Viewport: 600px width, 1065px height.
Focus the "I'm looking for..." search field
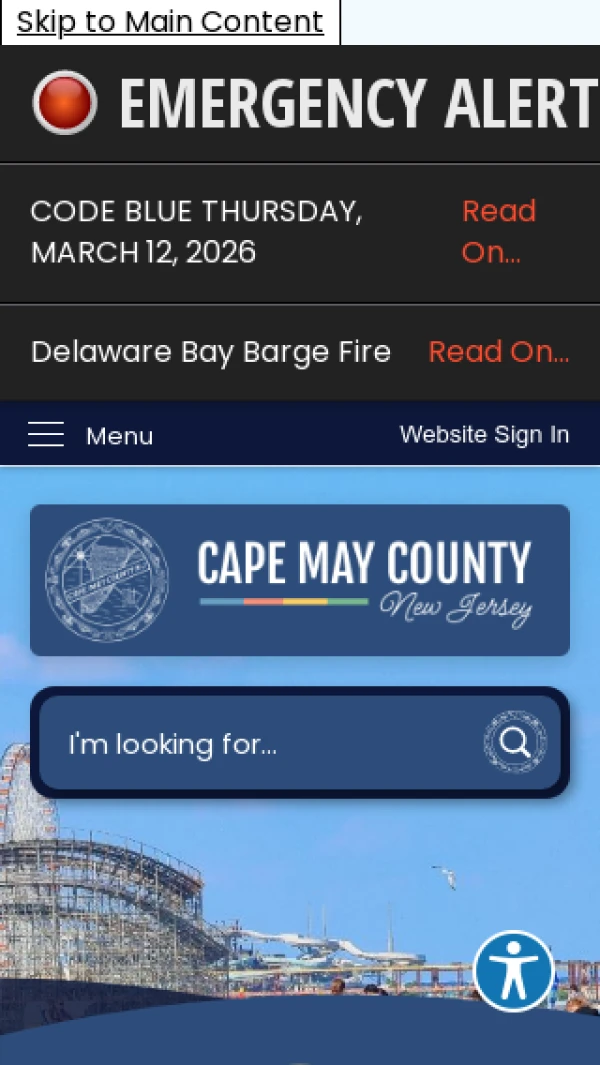coord(260,744)
